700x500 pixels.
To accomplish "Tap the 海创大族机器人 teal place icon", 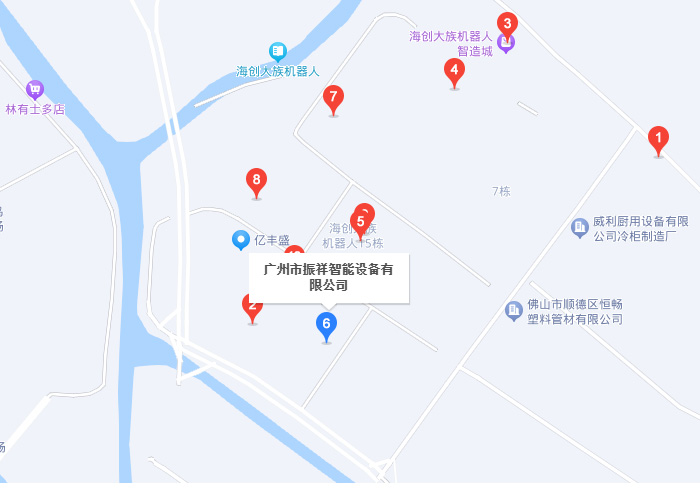I will point(278,51).
